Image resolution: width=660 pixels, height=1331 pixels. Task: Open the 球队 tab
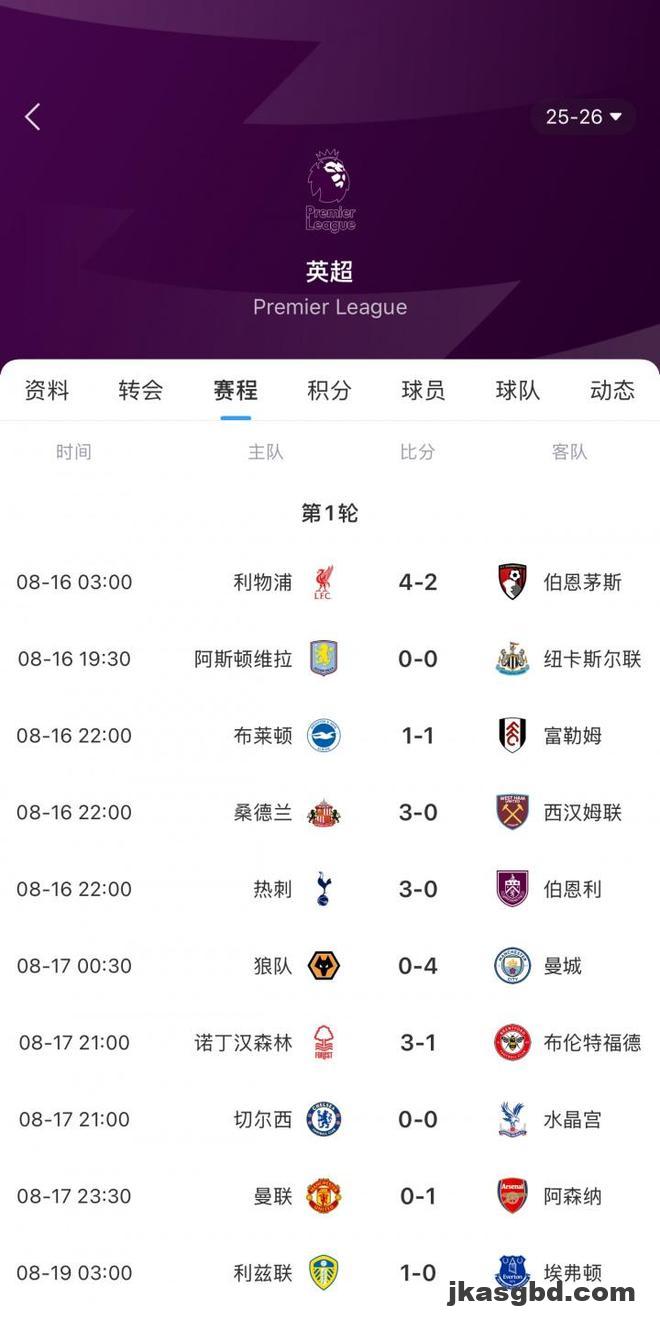point(518,390)
